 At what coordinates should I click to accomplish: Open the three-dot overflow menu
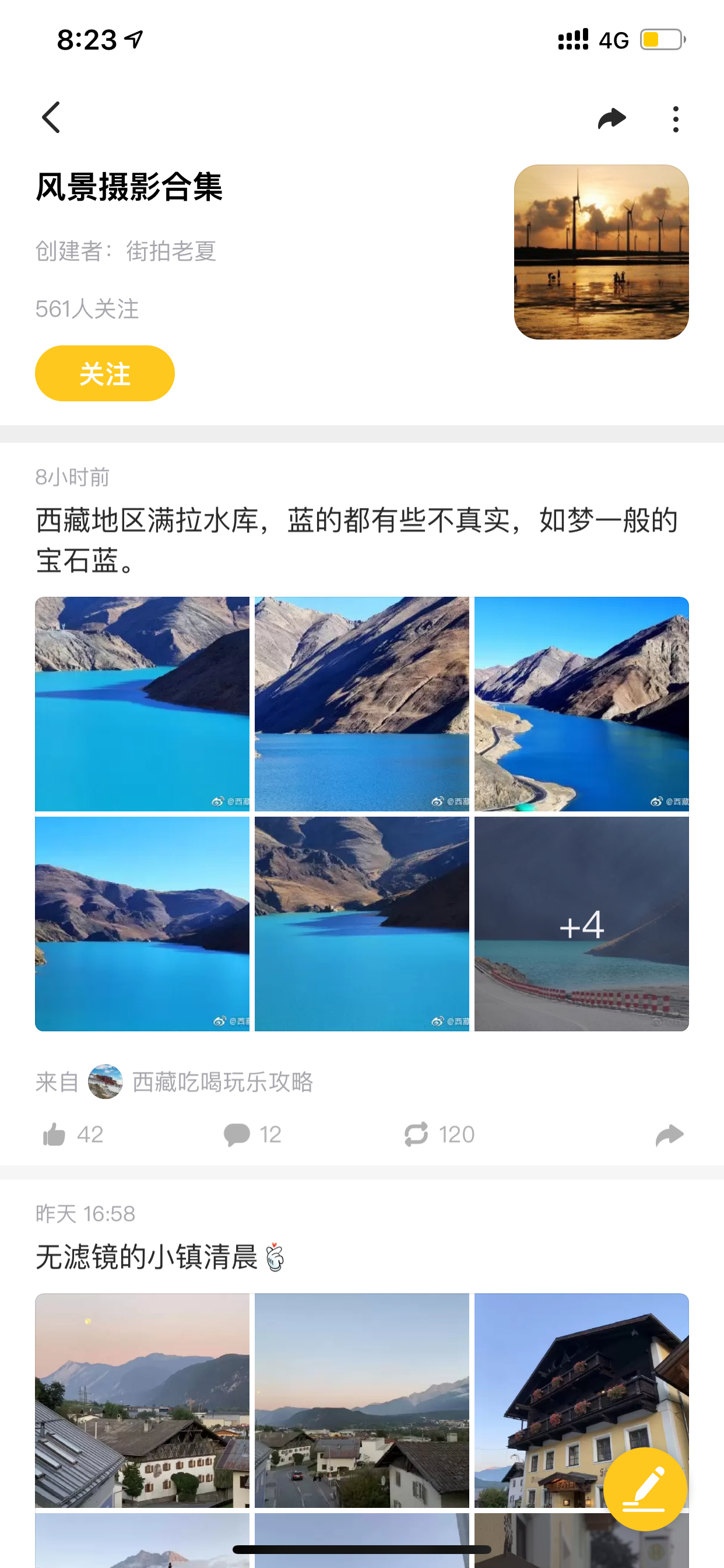point(676,118)
